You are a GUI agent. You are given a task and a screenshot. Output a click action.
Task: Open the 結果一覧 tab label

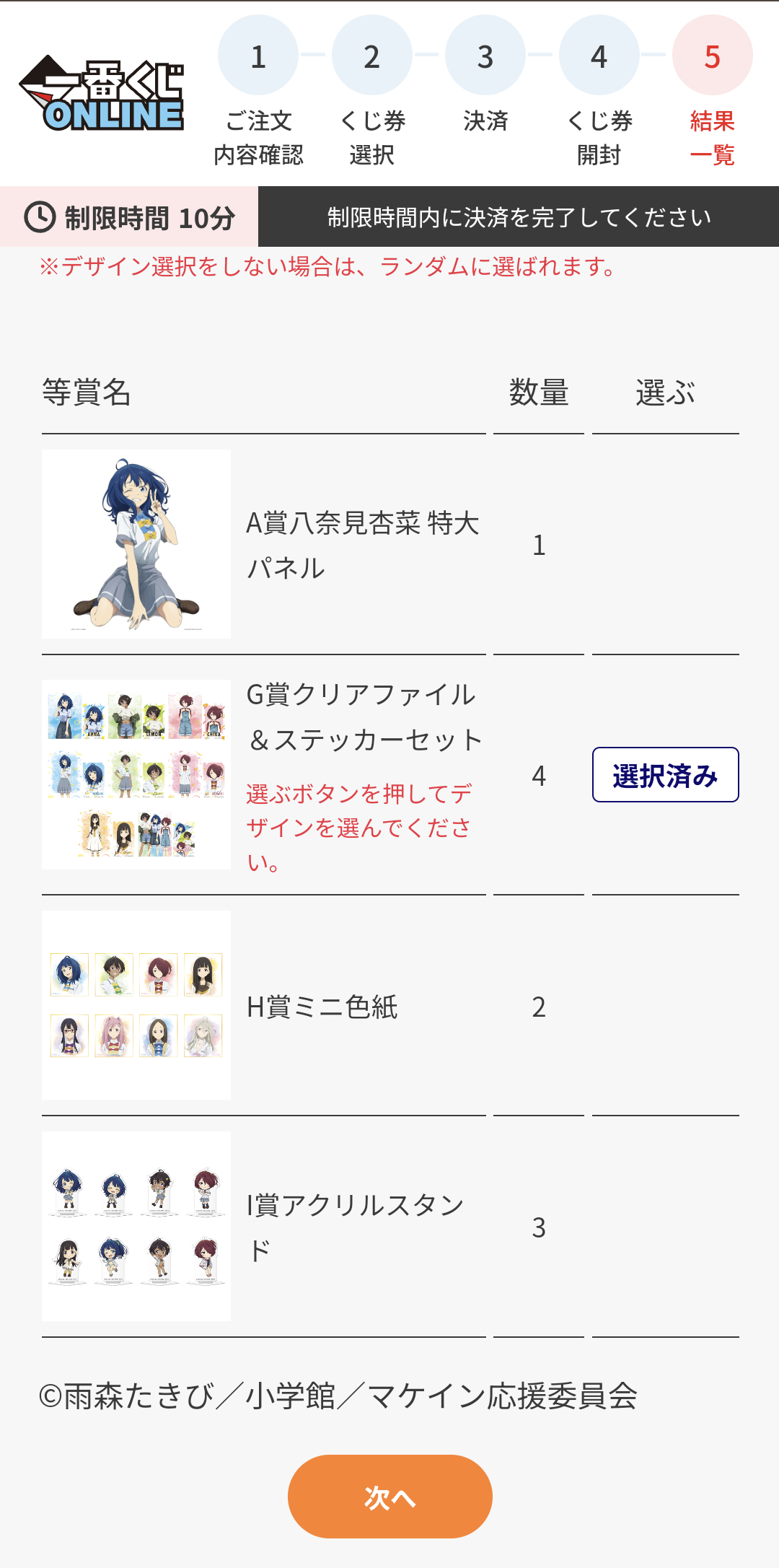click(711, 137)
